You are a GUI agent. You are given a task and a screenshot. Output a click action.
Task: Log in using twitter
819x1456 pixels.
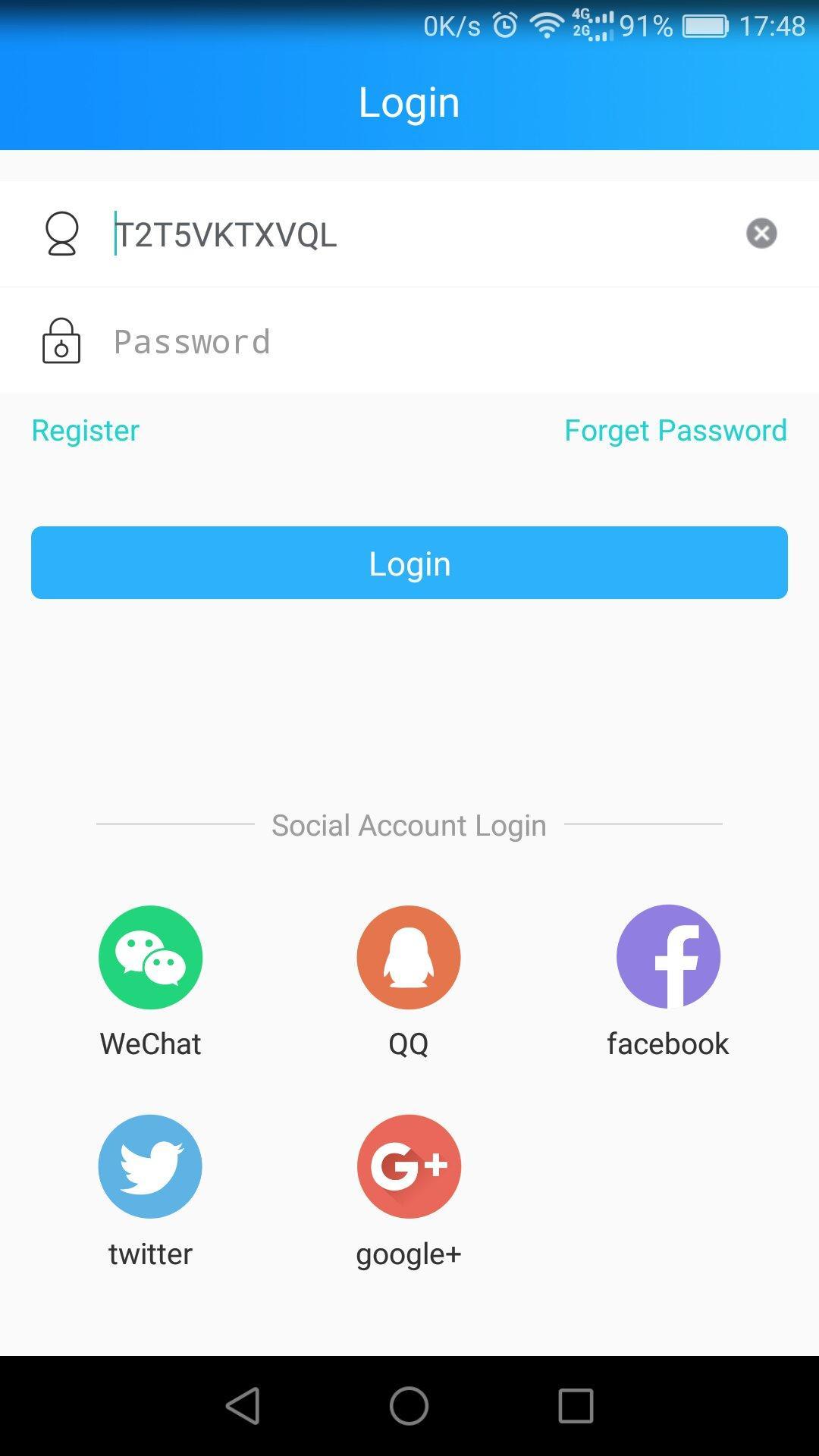click(150, 1166)
